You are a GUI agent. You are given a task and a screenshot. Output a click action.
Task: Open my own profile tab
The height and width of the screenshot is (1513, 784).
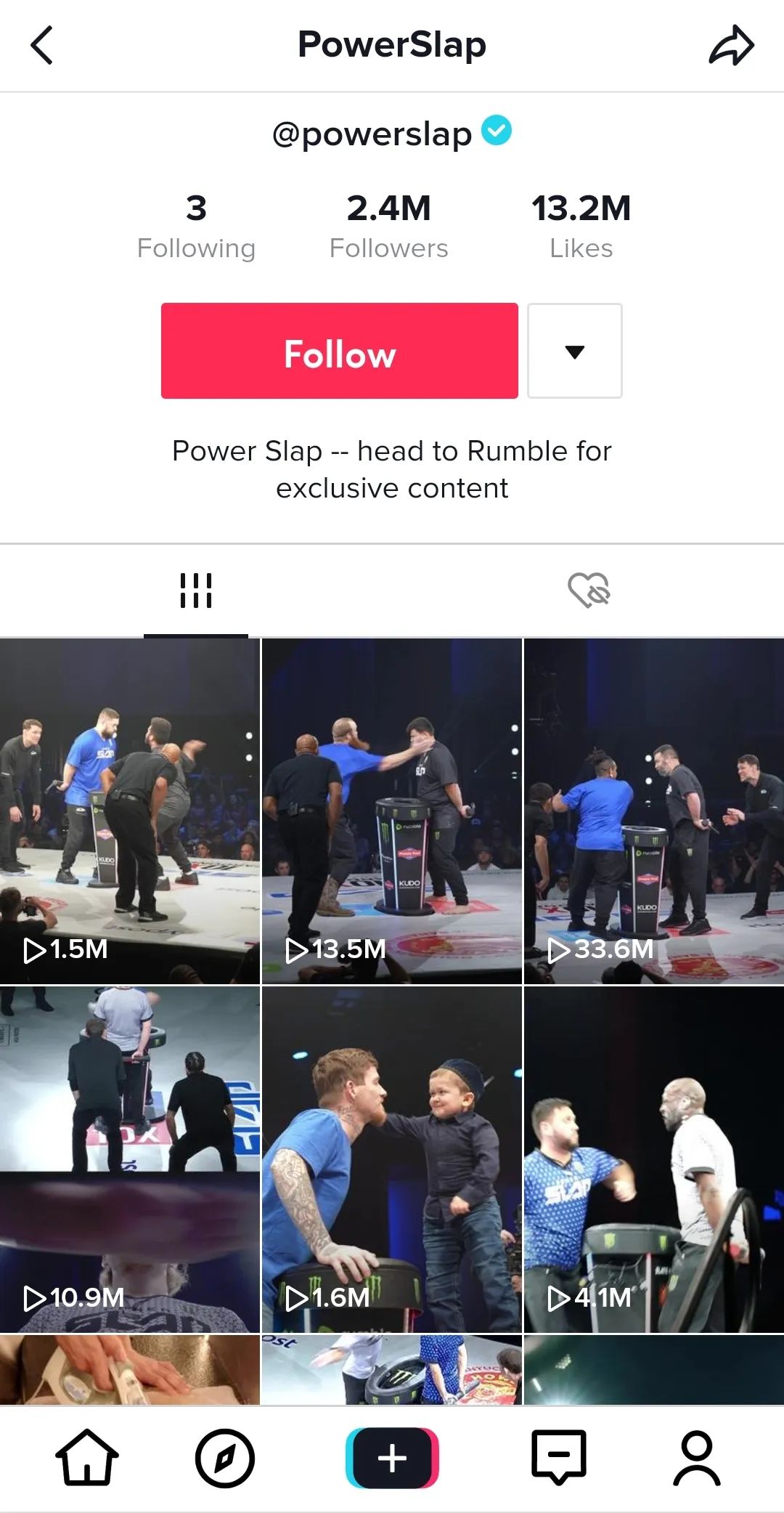697,1457
